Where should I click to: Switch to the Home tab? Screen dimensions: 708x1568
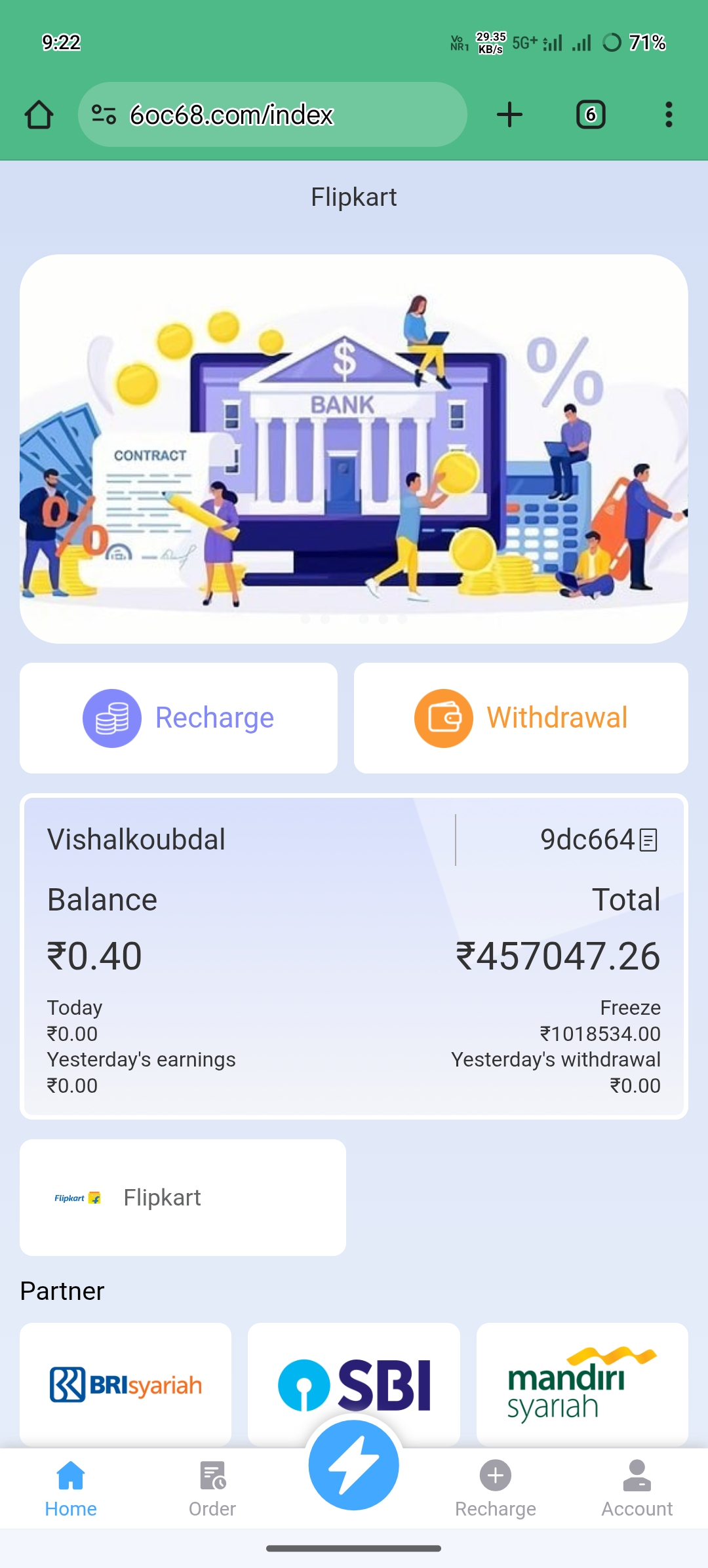coord(71,1489)
